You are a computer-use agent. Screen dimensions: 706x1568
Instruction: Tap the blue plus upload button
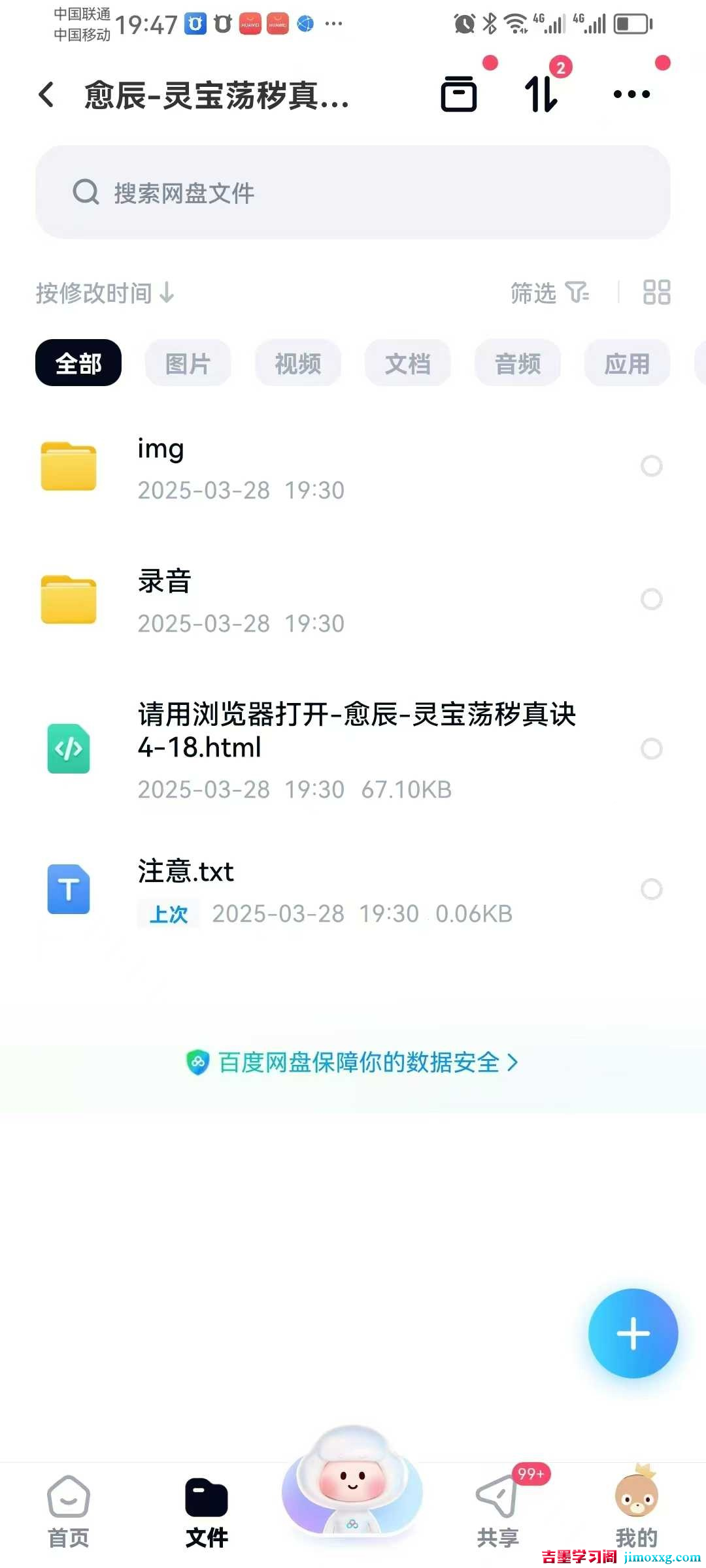632,1333
